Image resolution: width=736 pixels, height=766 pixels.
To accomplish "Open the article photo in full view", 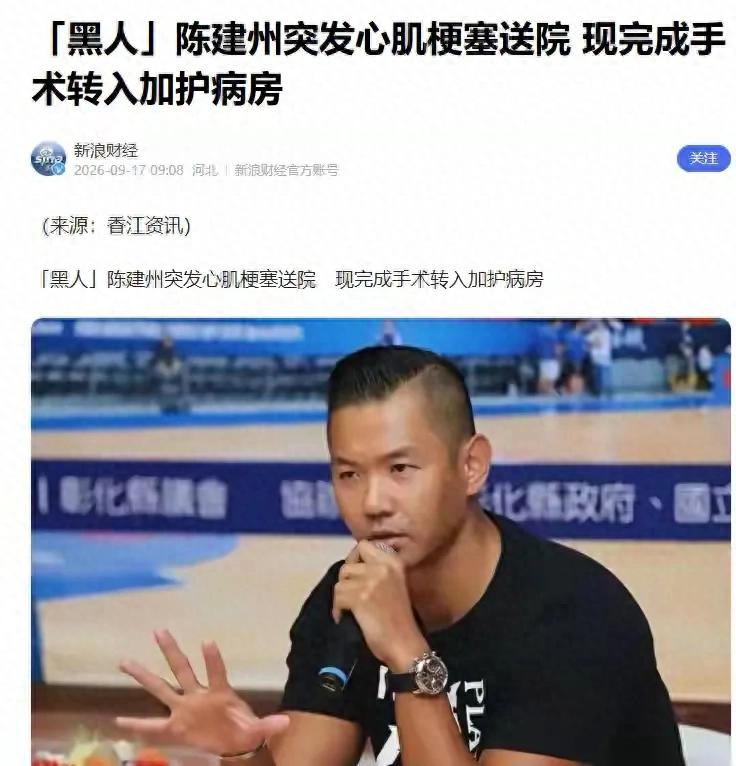I will [381, 542].
